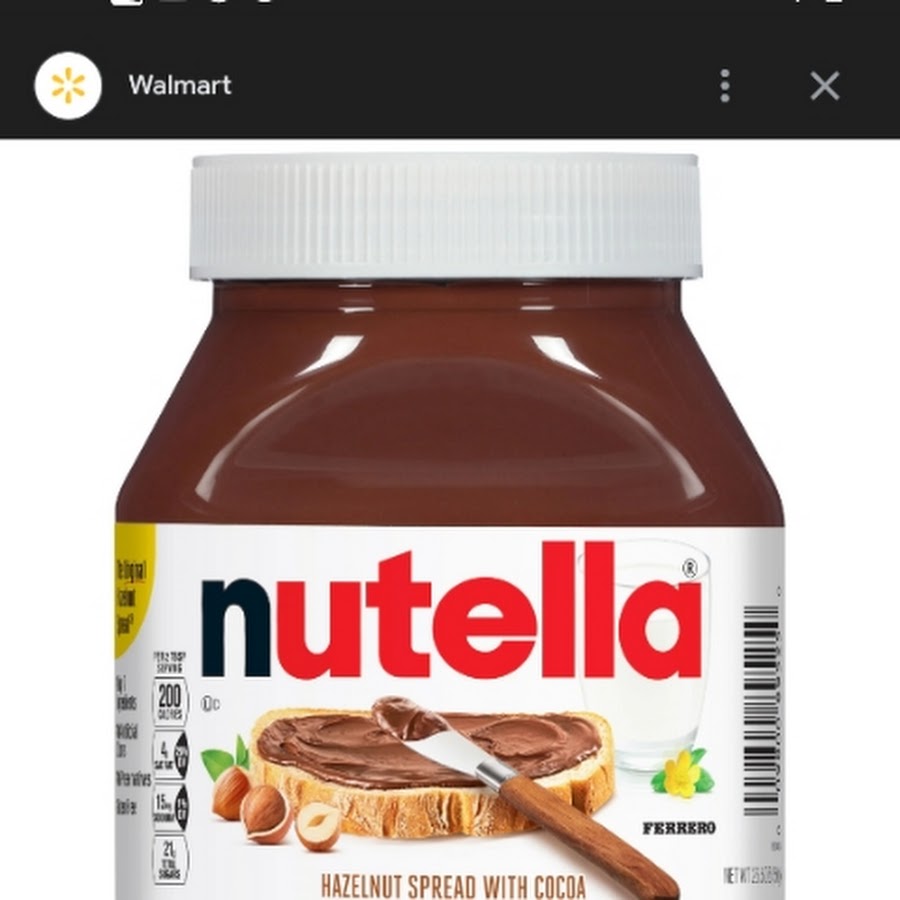Open the Walmart source page

[x=179, y=85]
